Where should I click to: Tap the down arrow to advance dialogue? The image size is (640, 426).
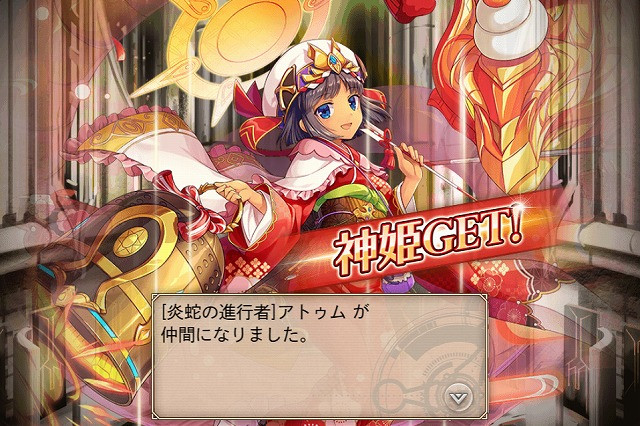pos(457,395)
